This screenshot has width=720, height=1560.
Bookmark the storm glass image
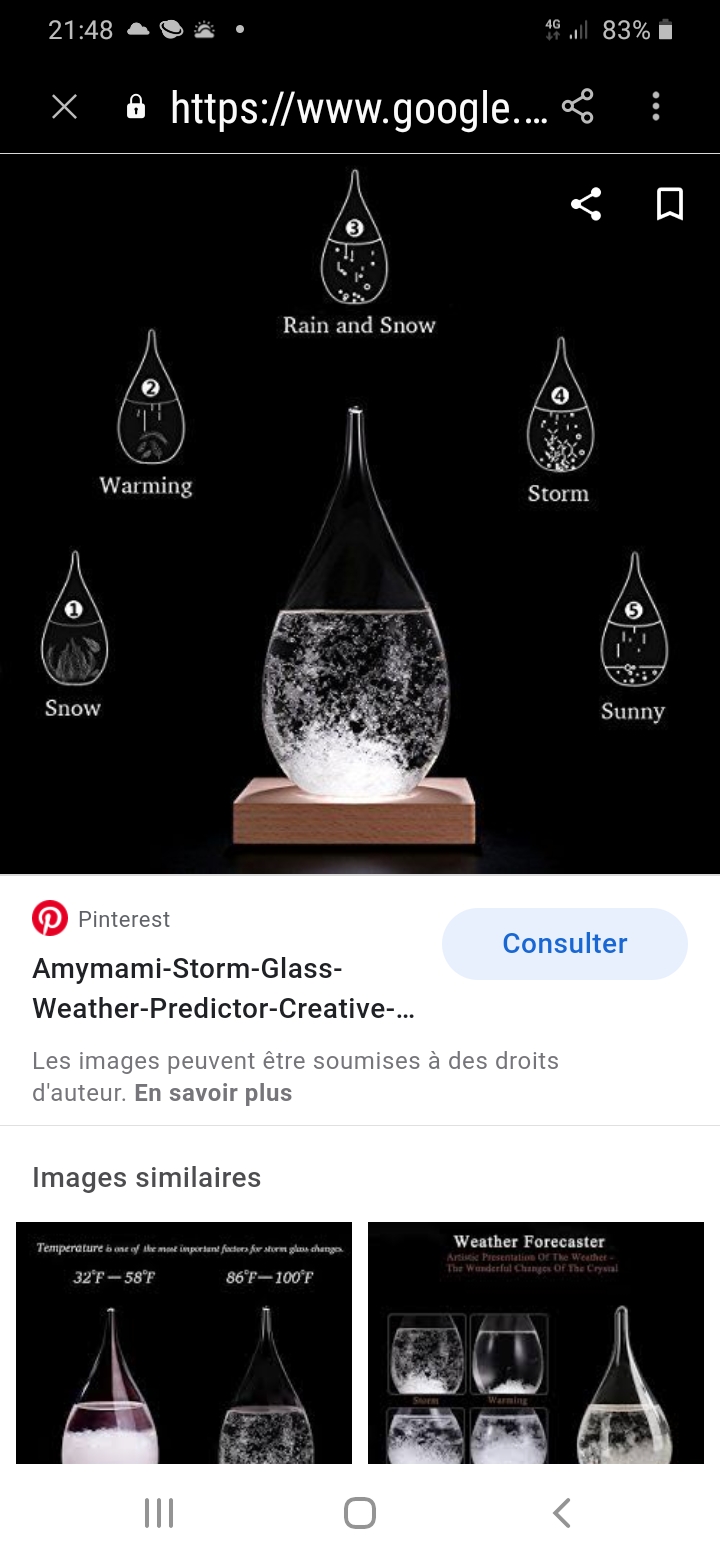pos(669,205)
